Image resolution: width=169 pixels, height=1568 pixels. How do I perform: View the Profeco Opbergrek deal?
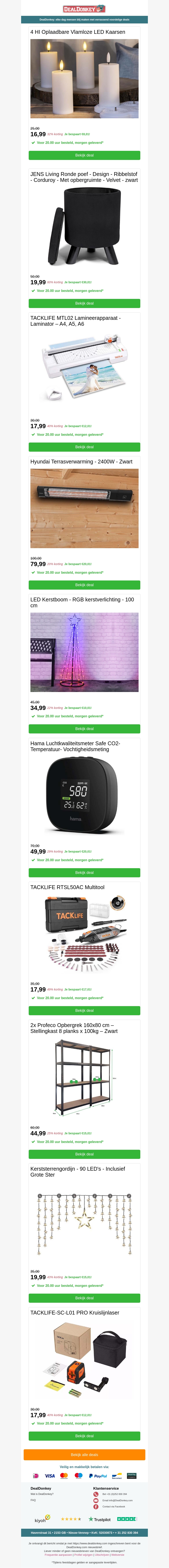click(x=84, y=1154)
